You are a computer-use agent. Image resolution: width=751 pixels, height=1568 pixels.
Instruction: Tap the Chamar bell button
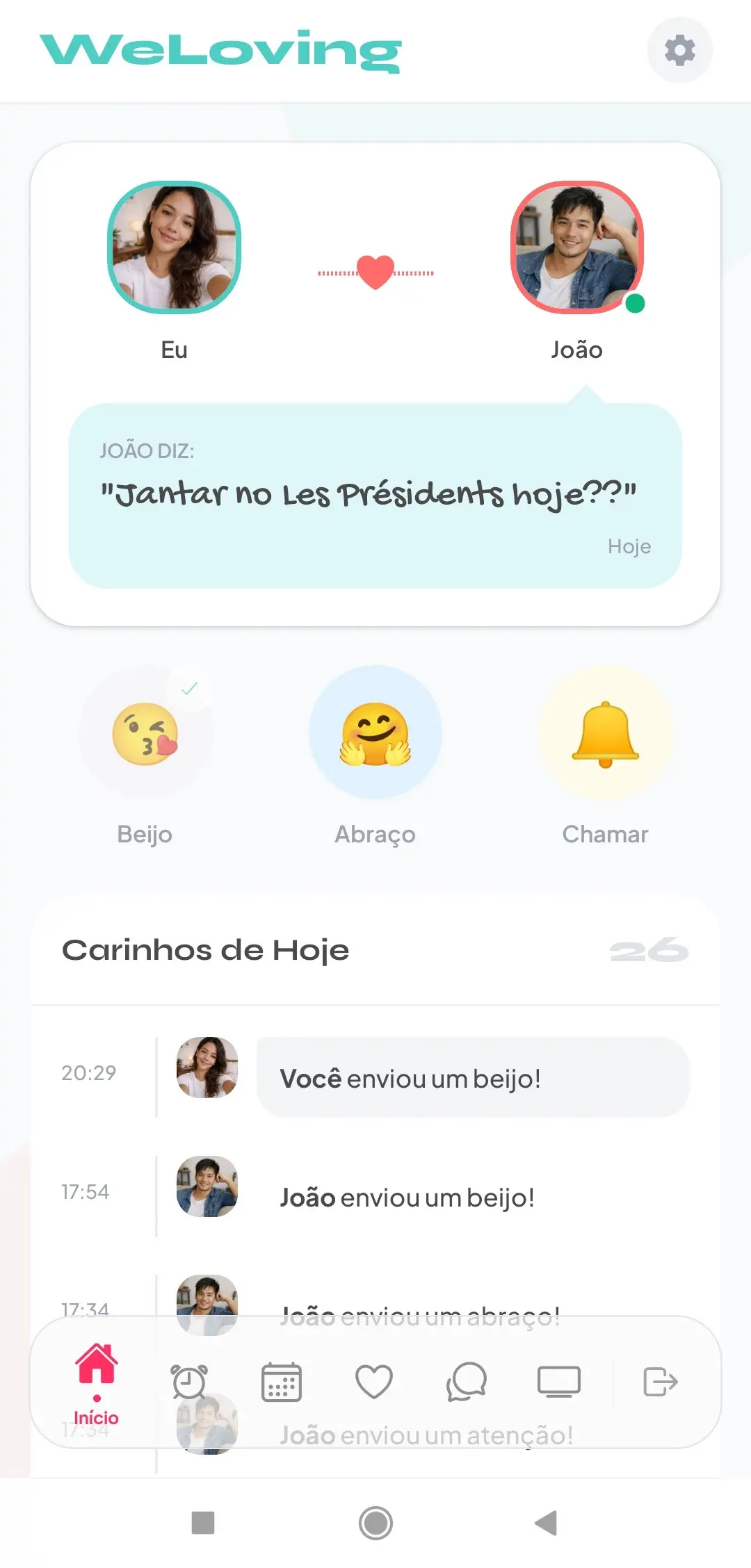pos(605,733)
